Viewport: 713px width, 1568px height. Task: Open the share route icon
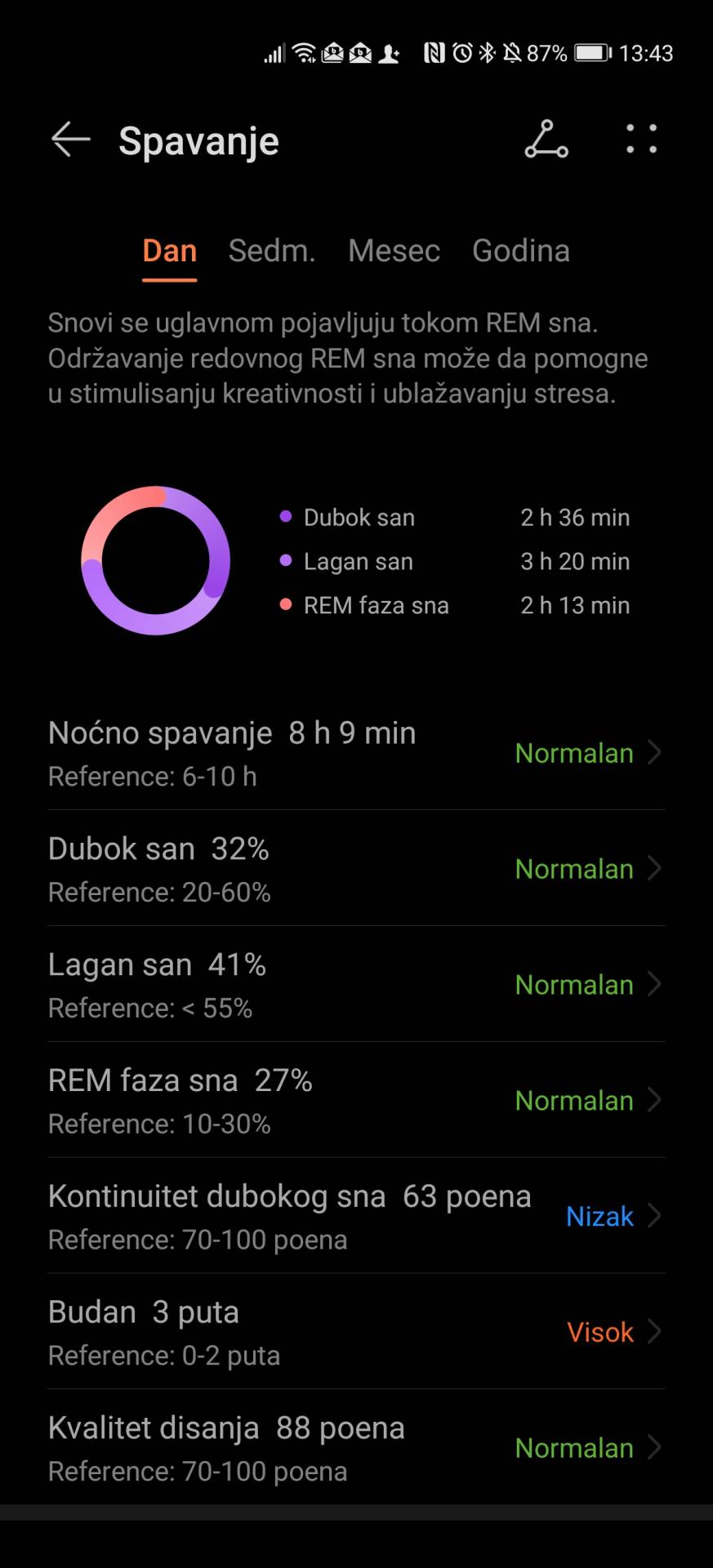click(x=546, y=140)
